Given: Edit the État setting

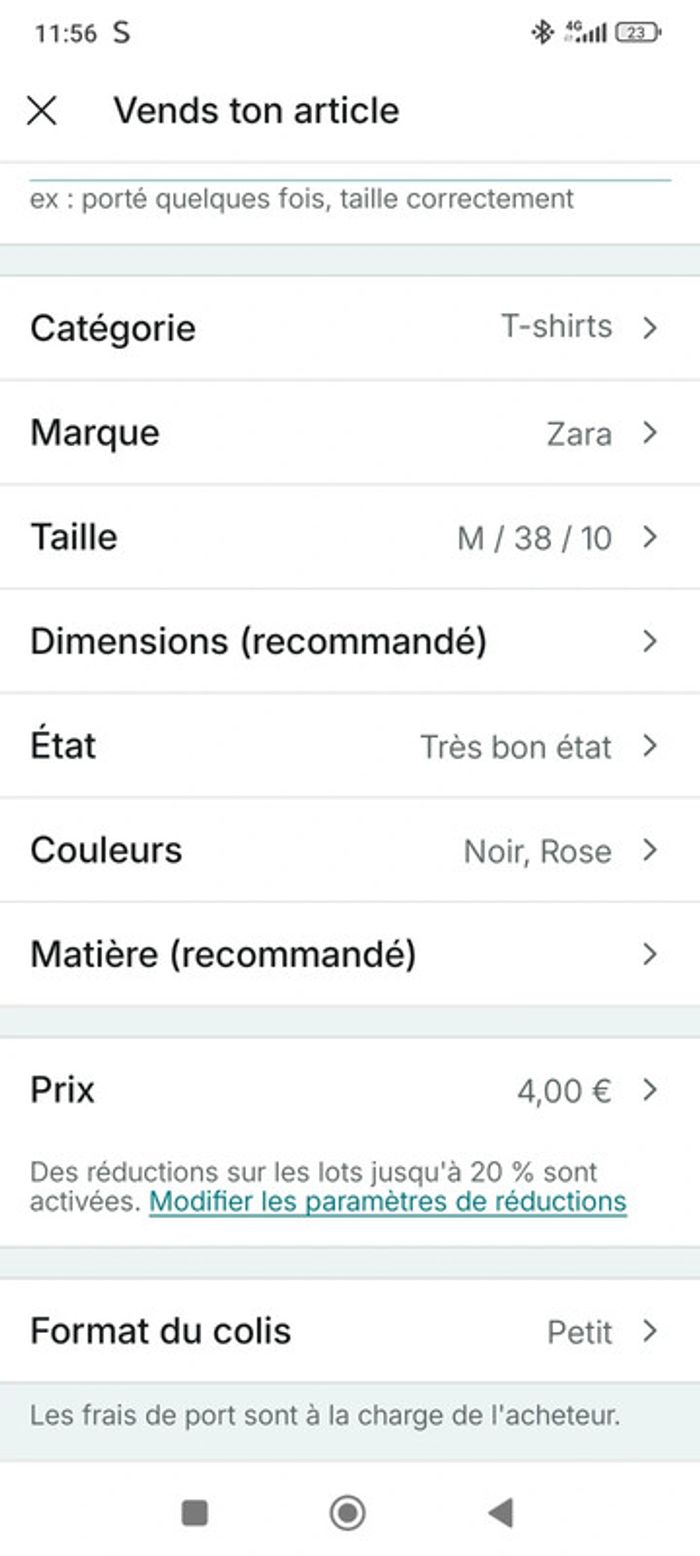Looking at the screenshot, I should point(350,746).
